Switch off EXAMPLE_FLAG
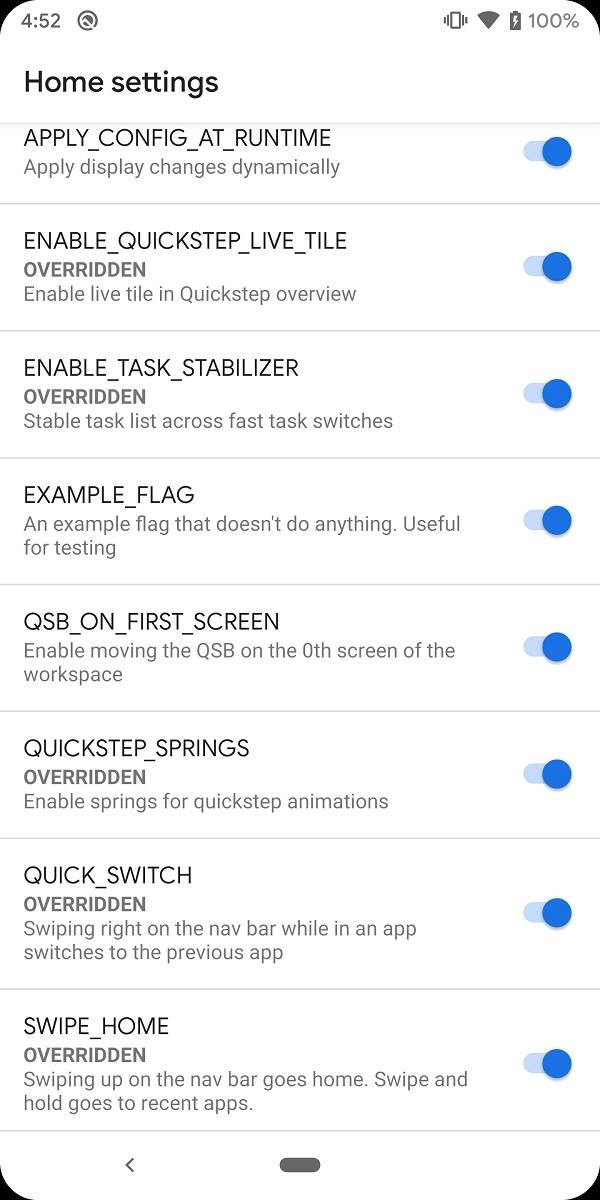 (547, 520)
